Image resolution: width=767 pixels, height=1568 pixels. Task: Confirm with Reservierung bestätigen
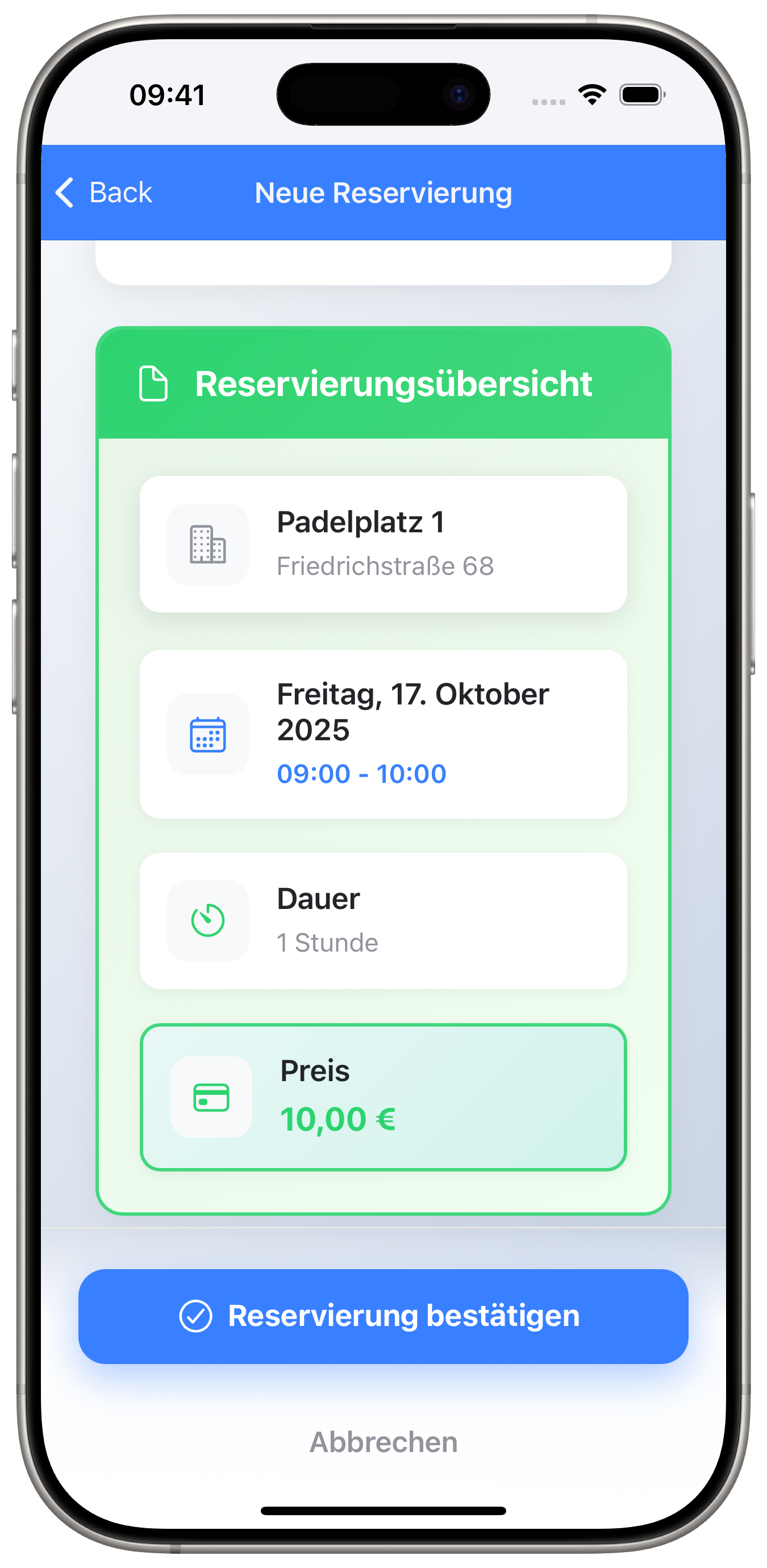[x=383, y=1315]
